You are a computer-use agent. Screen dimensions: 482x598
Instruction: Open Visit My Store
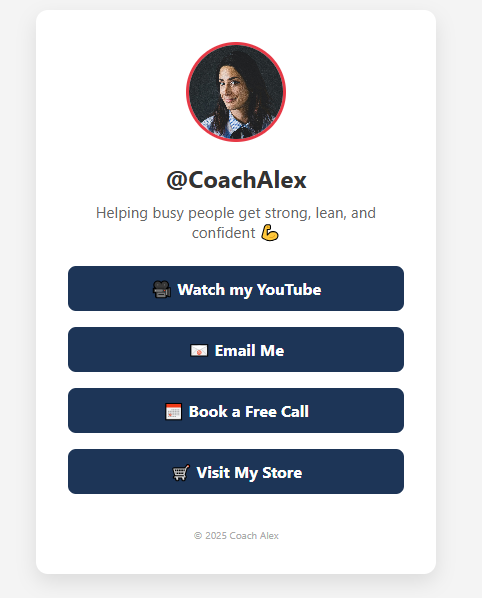pyautogui.click(x=236, y=471)
